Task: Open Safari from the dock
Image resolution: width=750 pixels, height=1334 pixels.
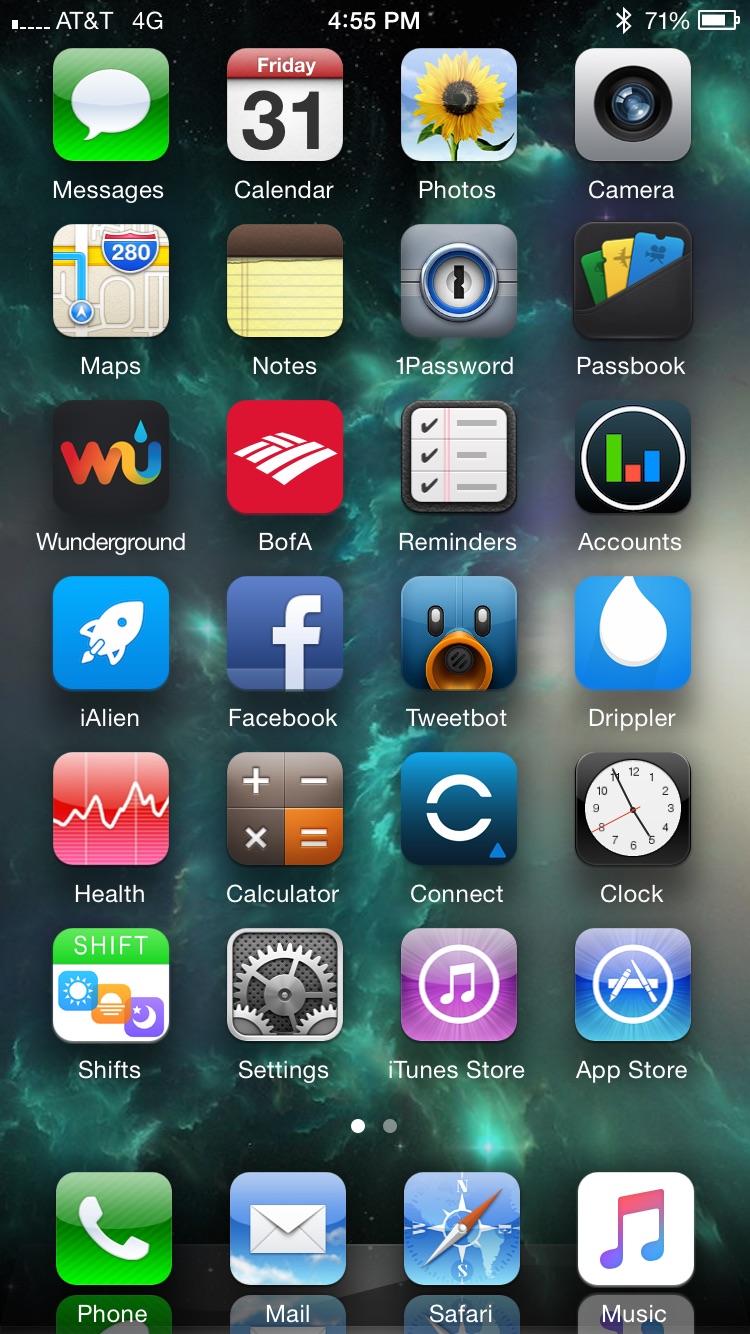Action: tap(461, 1229)
